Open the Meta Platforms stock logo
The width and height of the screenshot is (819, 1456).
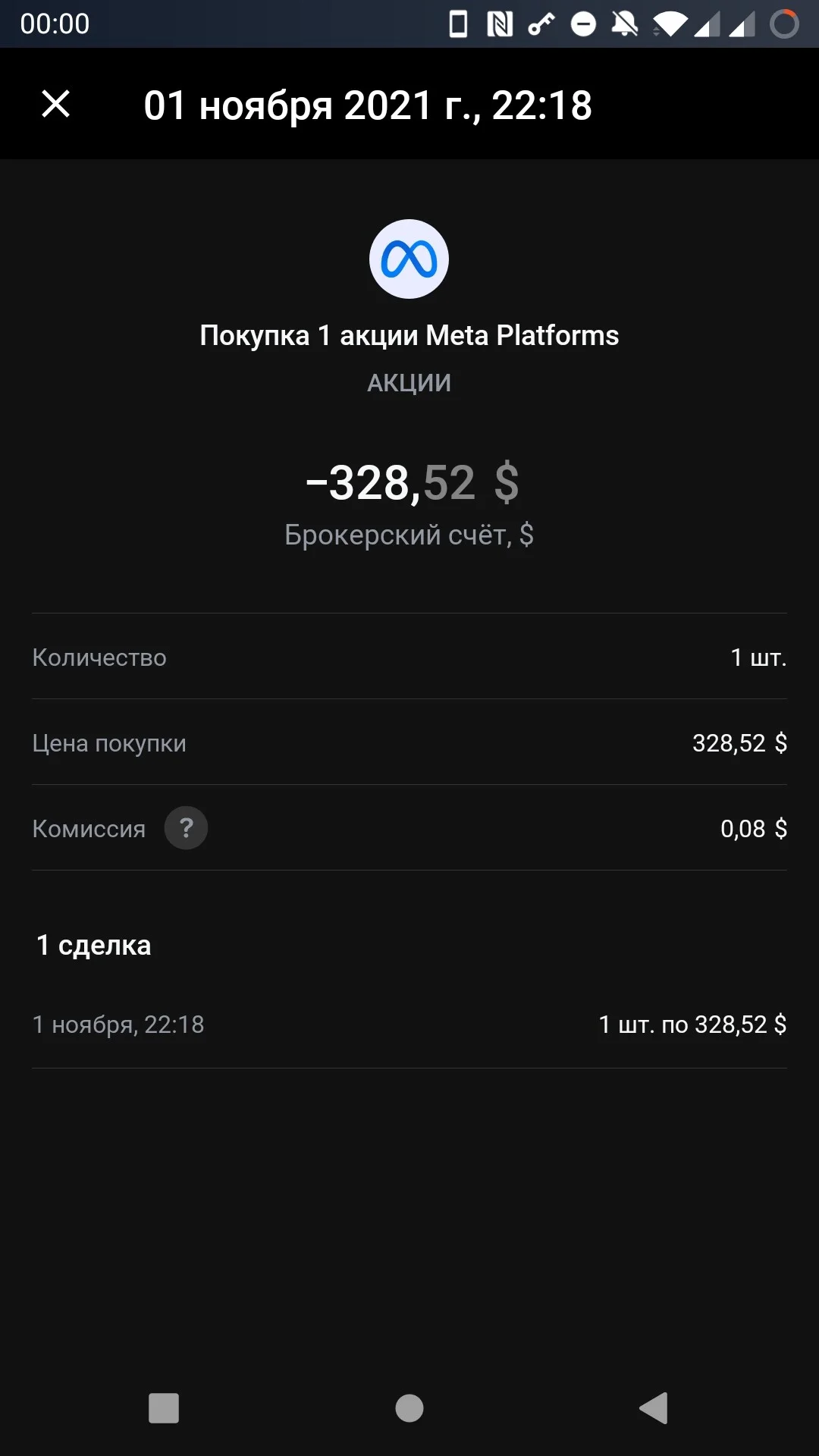(x=409, y=259)
